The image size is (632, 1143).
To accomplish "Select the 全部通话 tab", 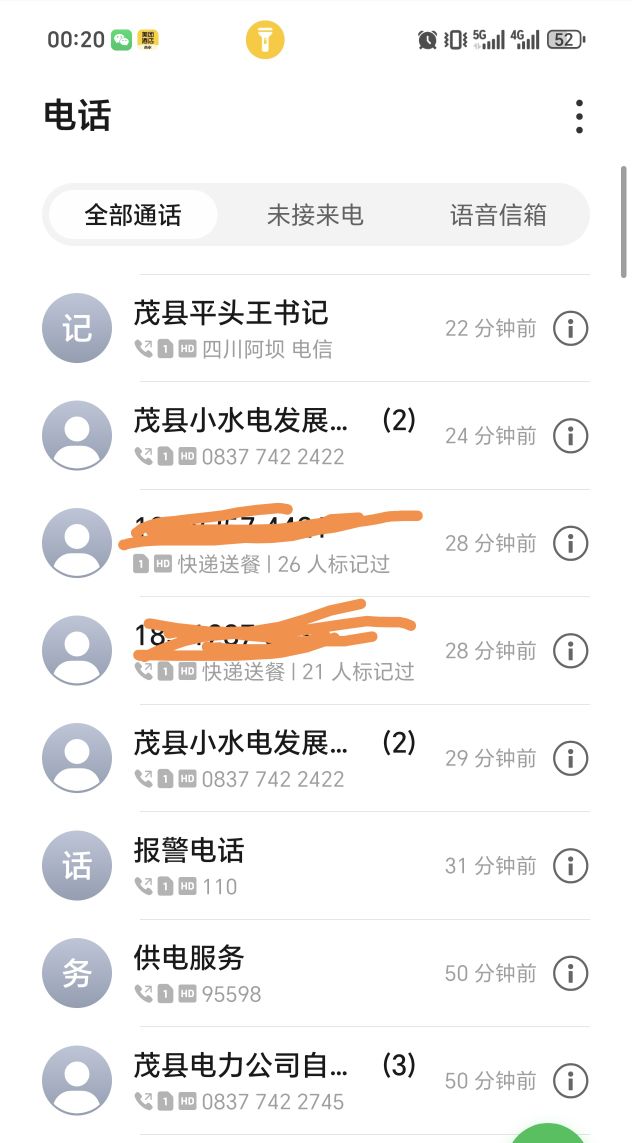I will (133, 215).
